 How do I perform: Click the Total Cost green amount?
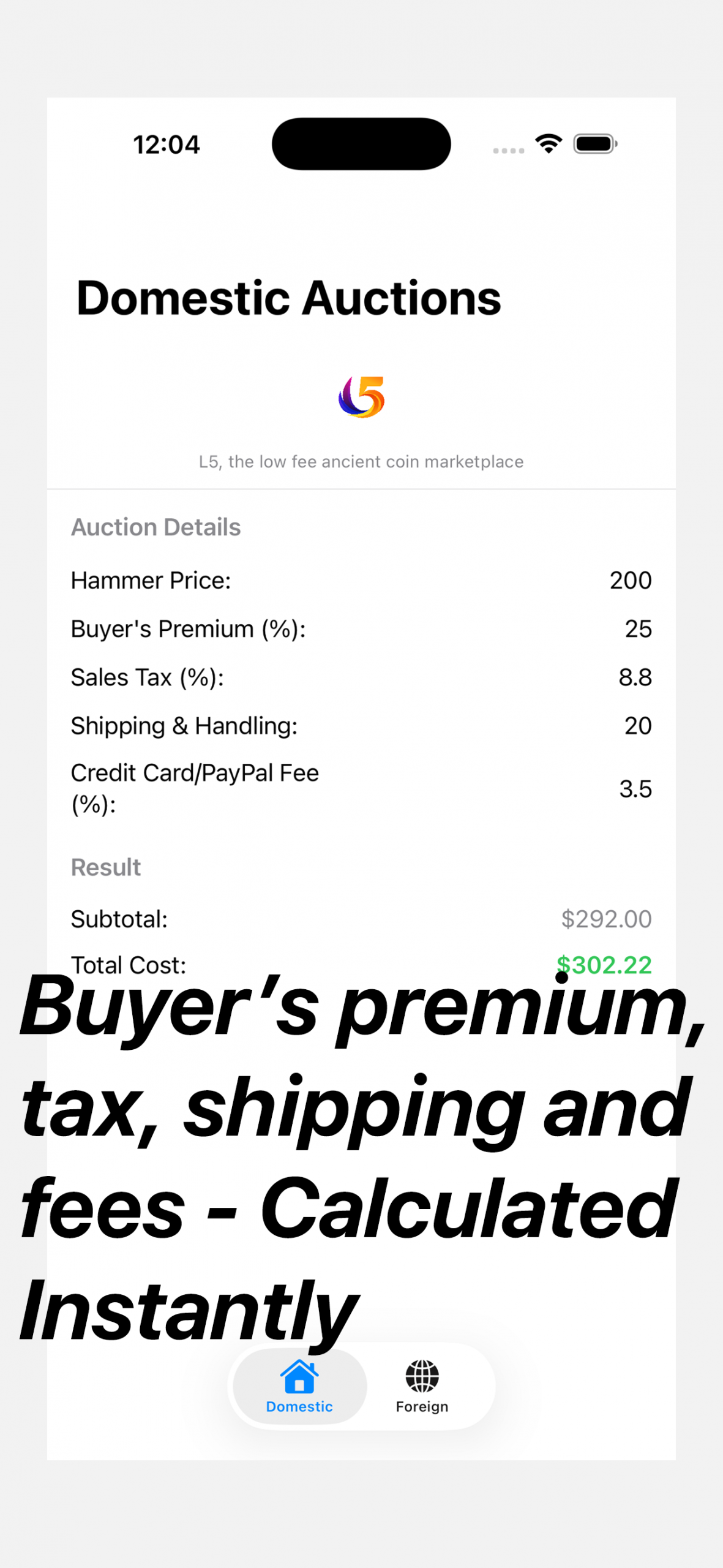604,965
